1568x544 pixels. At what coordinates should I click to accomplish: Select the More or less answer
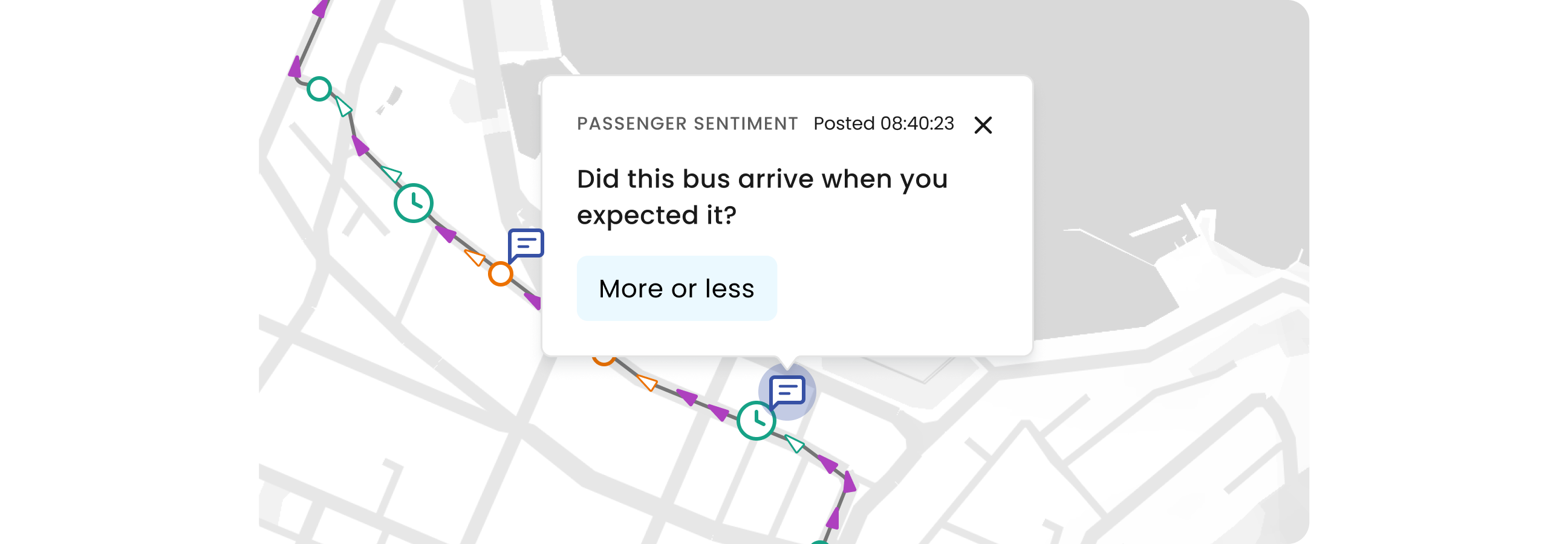click(x=676, y=288)
